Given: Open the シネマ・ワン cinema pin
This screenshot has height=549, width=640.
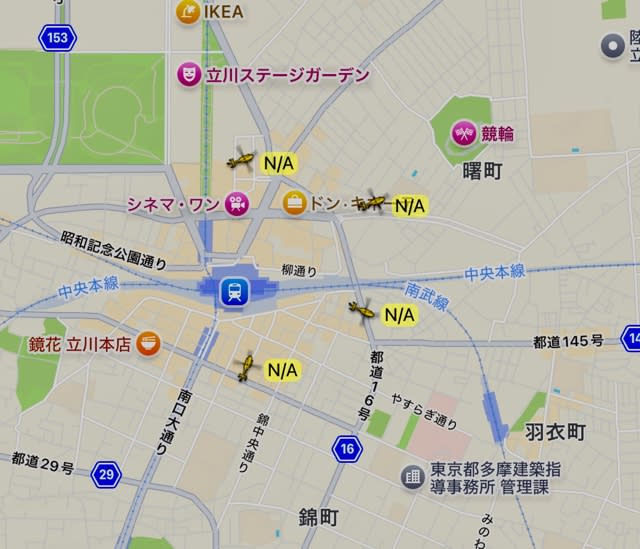Looking at the screenshot, I should click(x=236, y=203).
